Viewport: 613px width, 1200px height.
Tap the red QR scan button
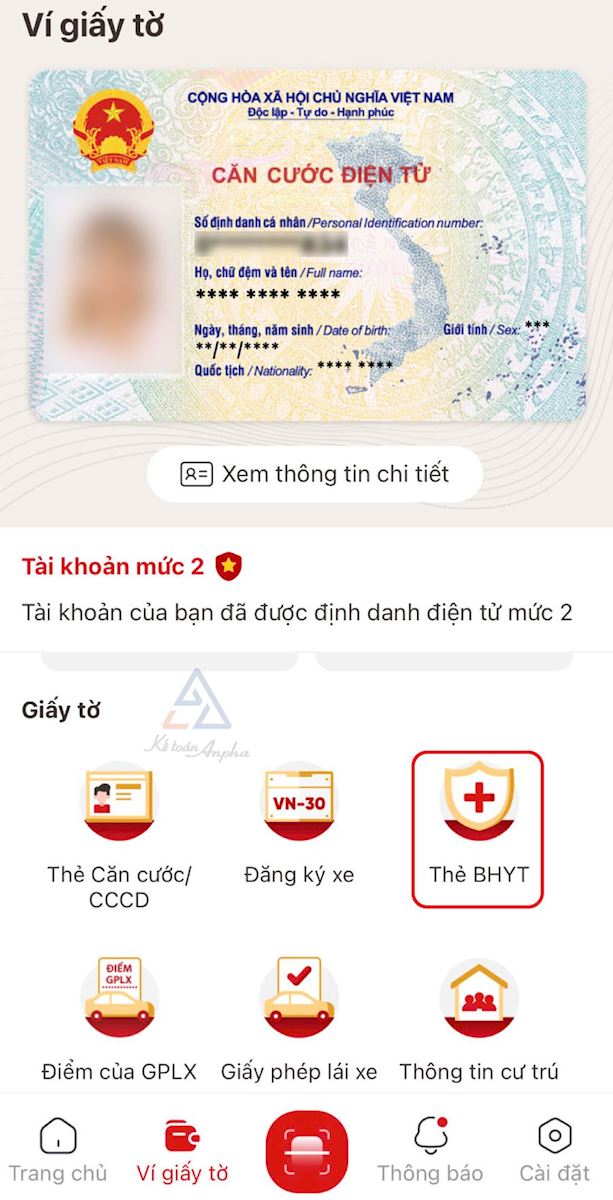(x=307, y=1151)
